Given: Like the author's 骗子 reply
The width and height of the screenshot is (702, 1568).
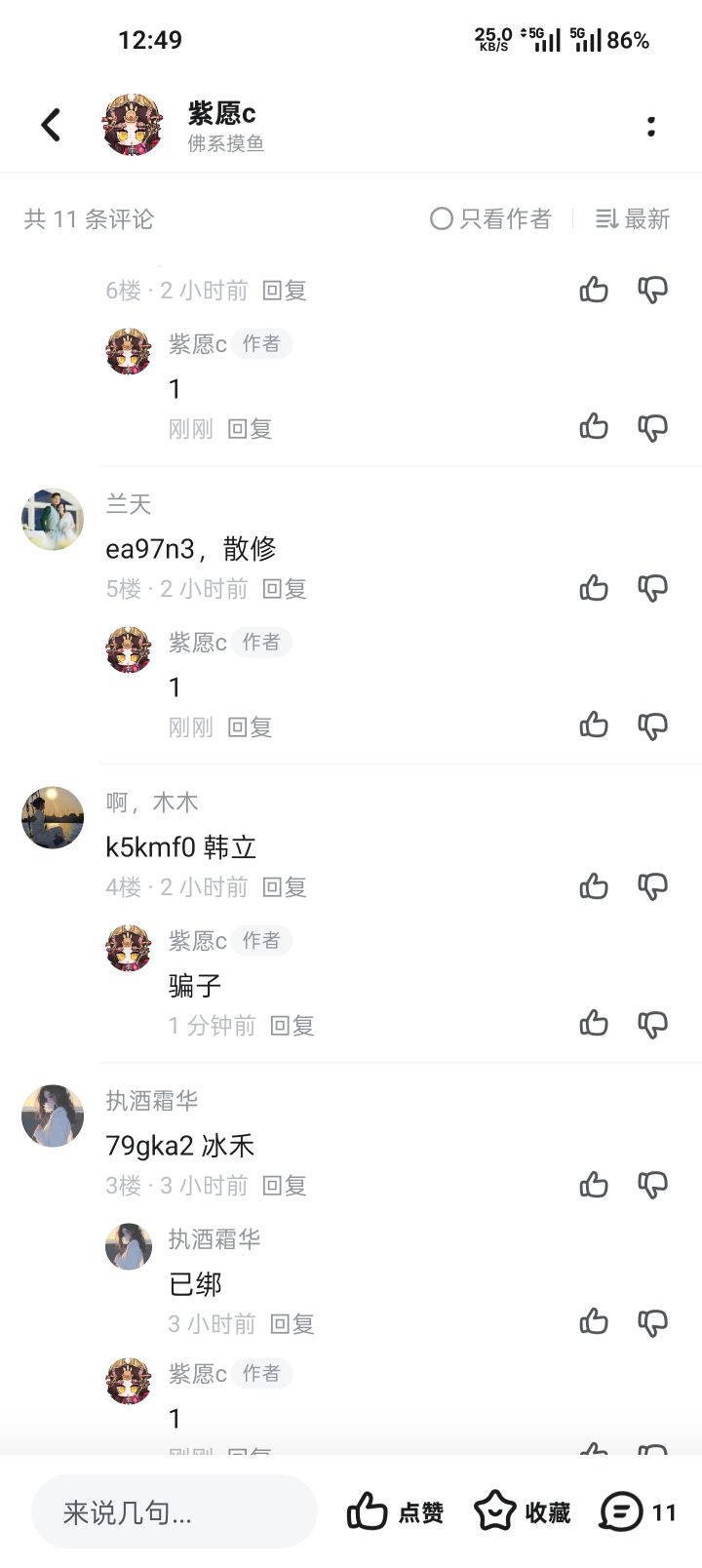Looking at the screenshot, I should coord(594,1023).
